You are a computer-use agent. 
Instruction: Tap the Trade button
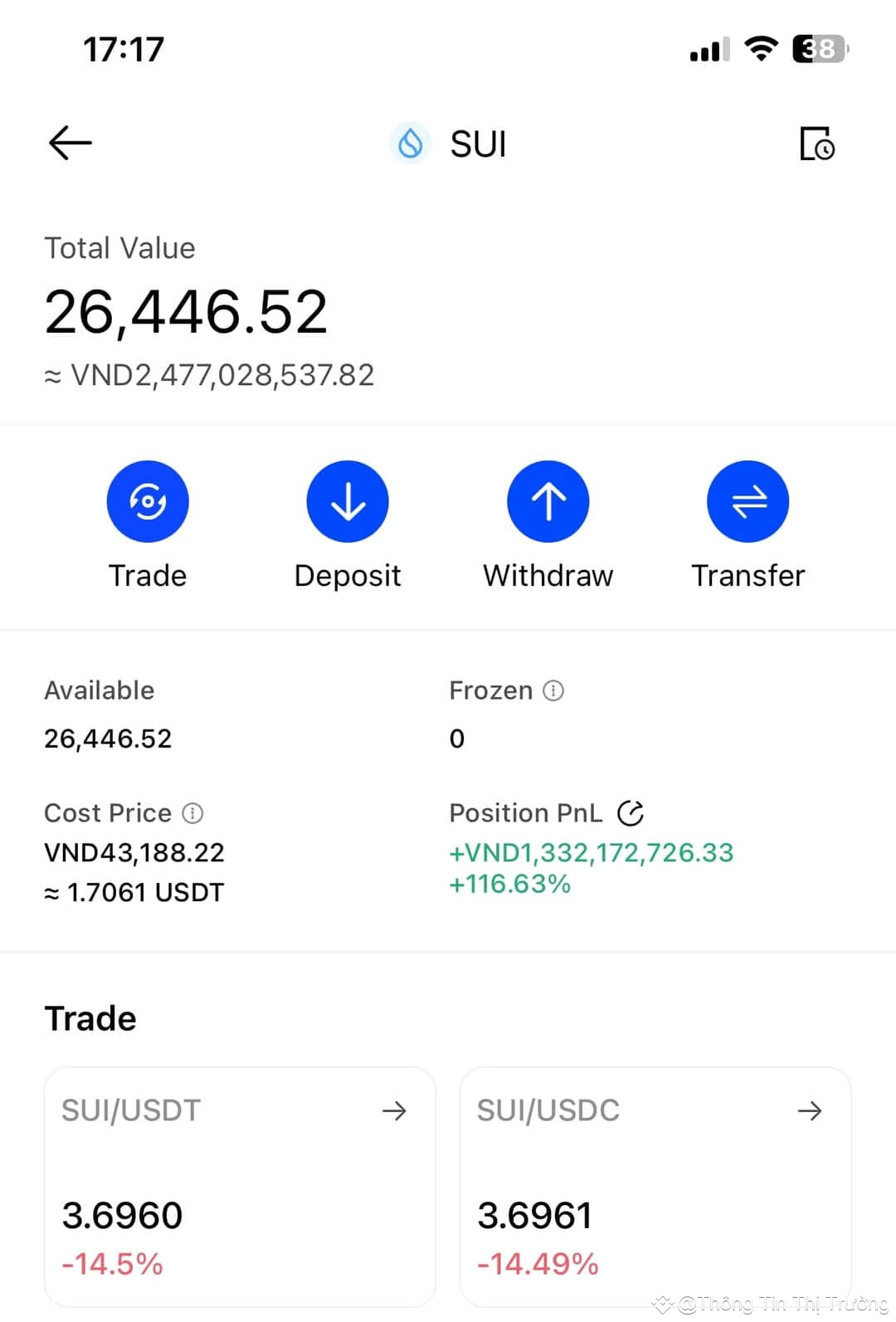148,502
